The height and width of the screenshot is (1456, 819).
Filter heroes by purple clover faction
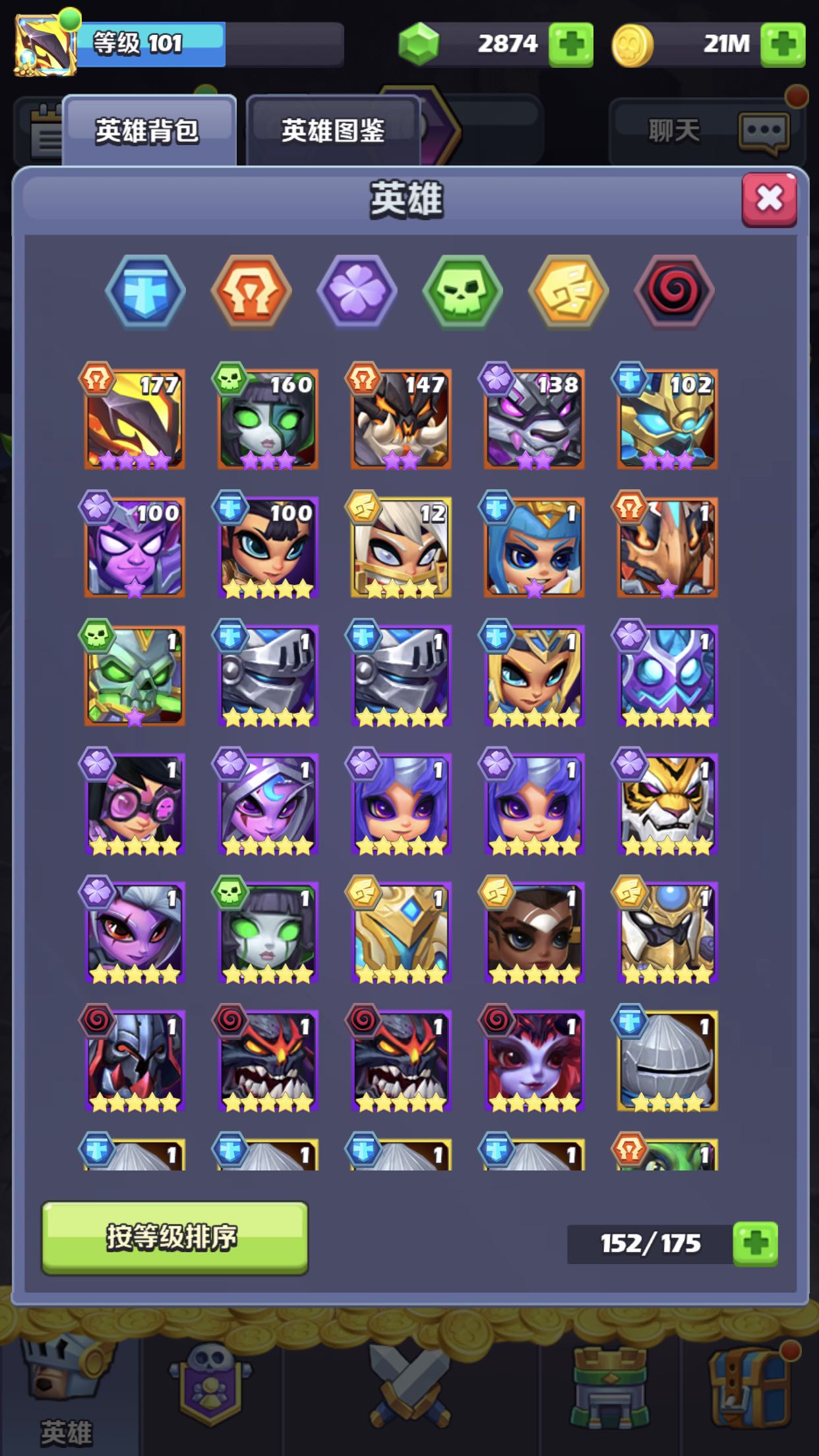tap(357, 291)
